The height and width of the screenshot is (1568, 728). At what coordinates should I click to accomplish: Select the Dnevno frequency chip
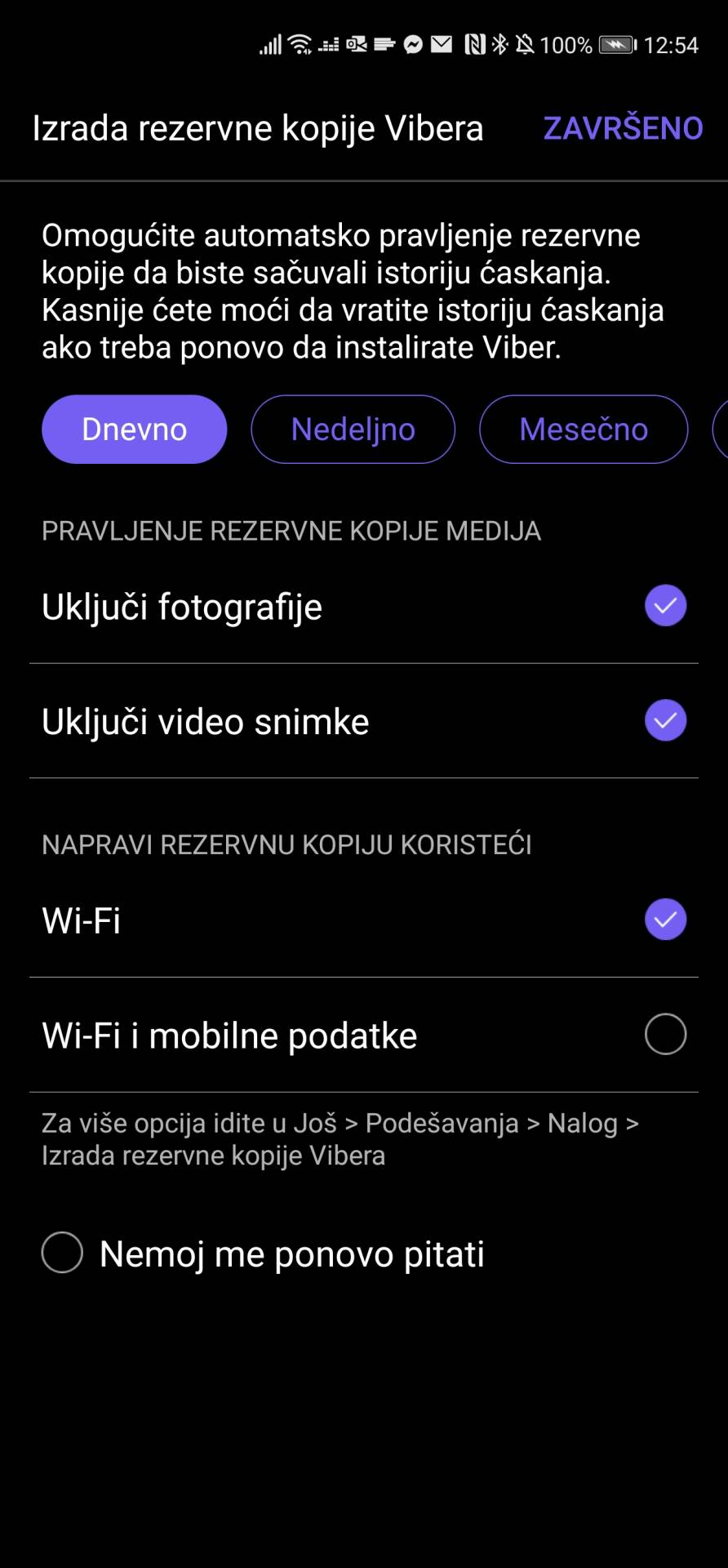coord(134,429)
